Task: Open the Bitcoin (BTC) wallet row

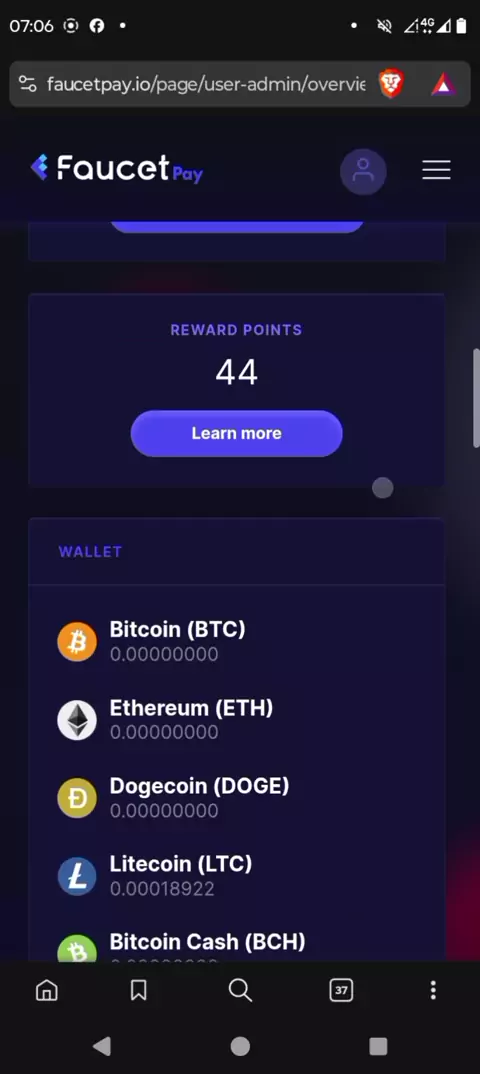Action: [236, 641]
